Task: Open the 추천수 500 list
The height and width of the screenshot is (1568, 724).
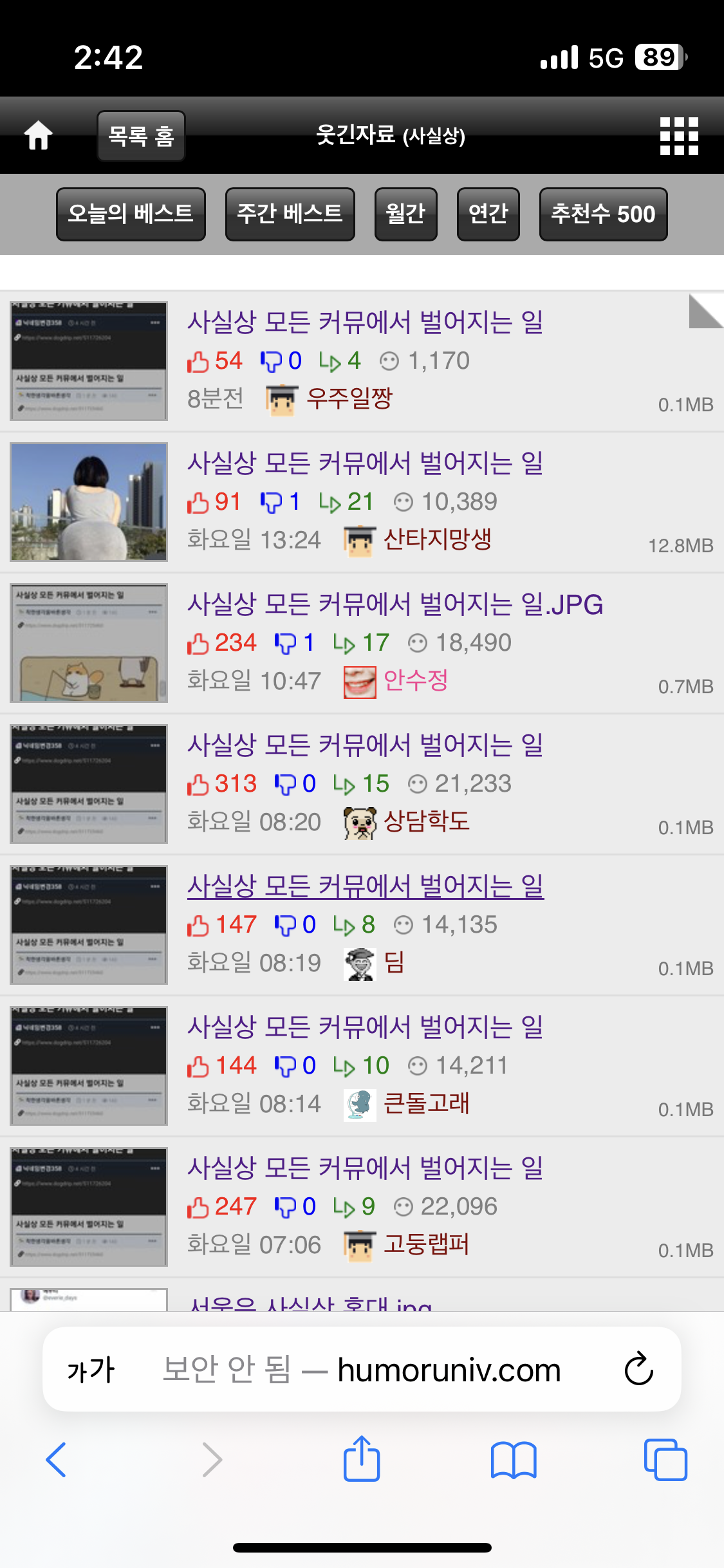Action: [x=603, y=214]
